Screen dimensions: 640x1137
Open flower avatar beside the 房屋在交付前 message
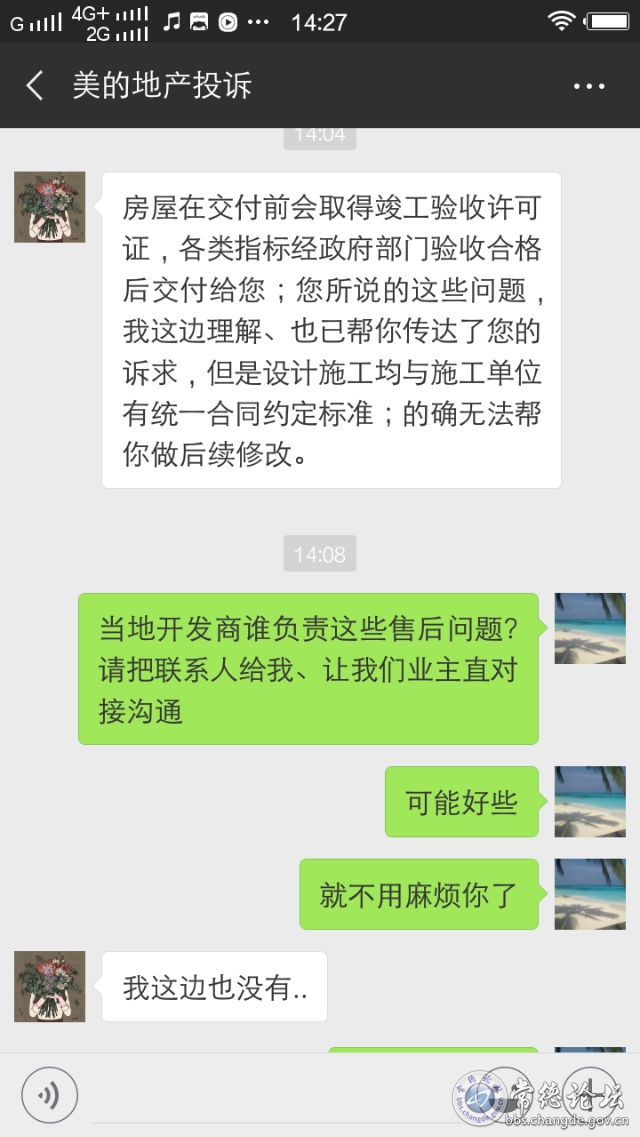49,207
